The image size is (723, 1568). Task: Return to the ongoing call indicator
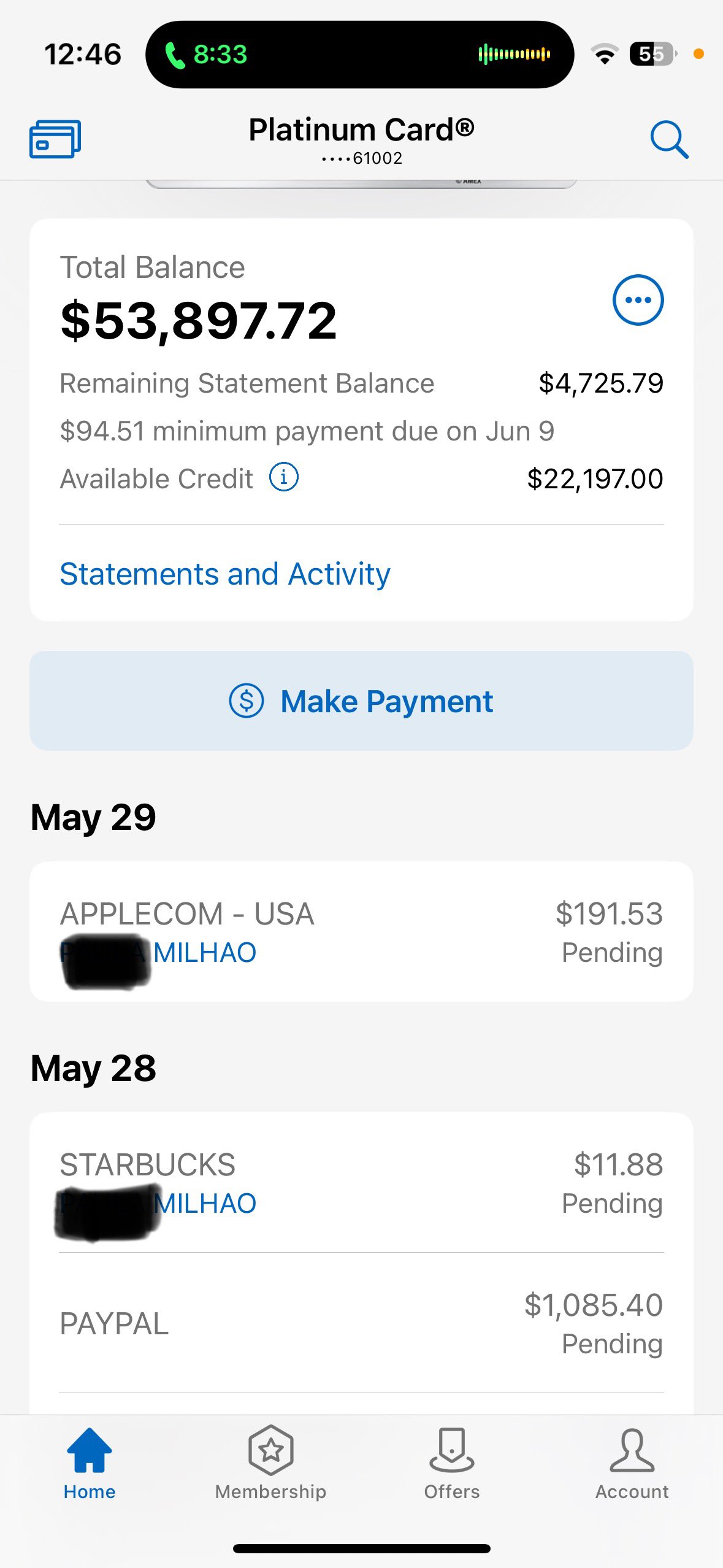(x=359, y=55)
